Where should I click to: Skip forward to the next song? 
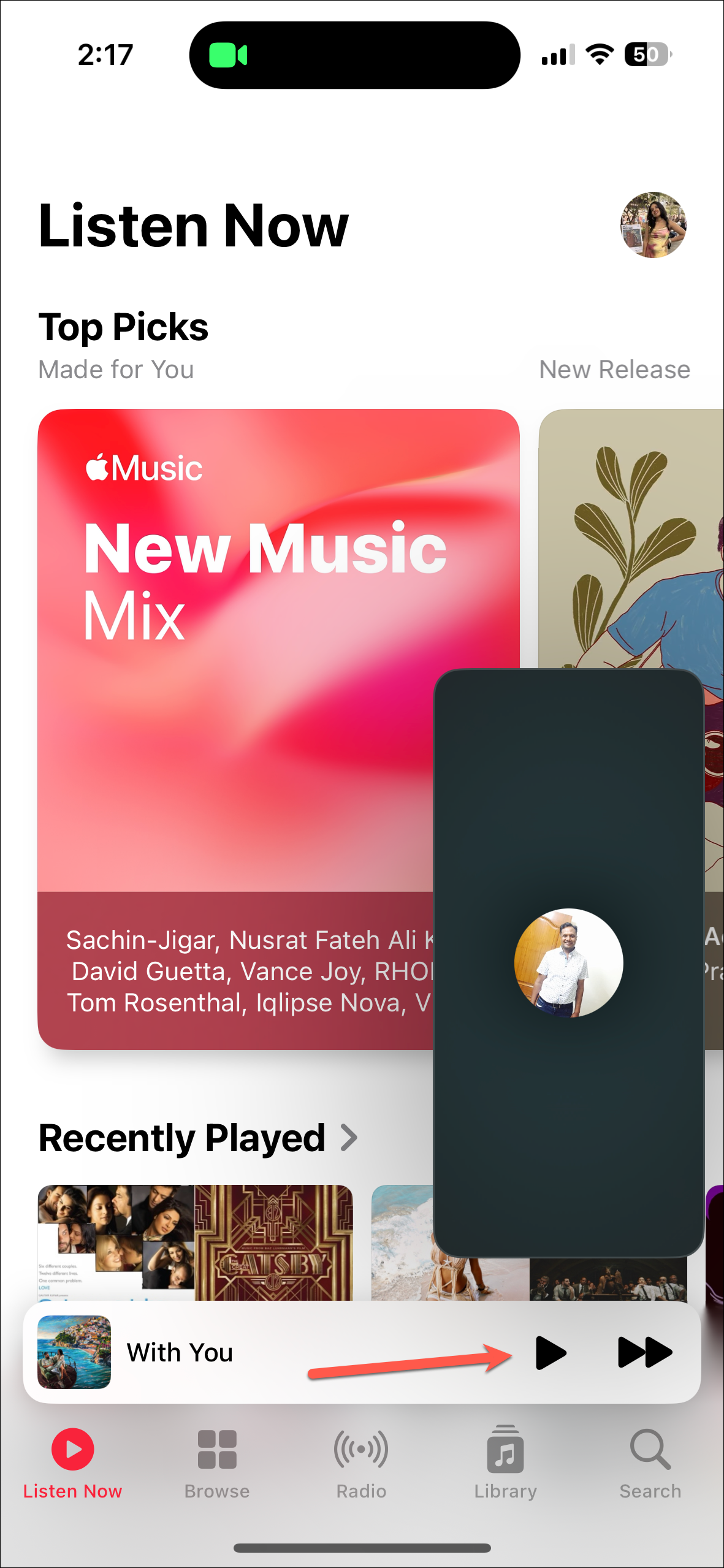(x=644, y=1352)
